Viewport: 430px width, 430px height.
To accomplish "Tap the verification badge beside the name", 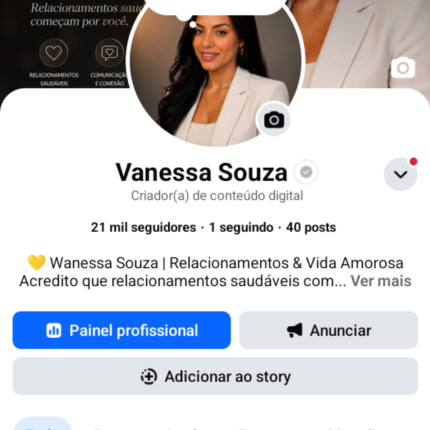I will coord(306,172).
